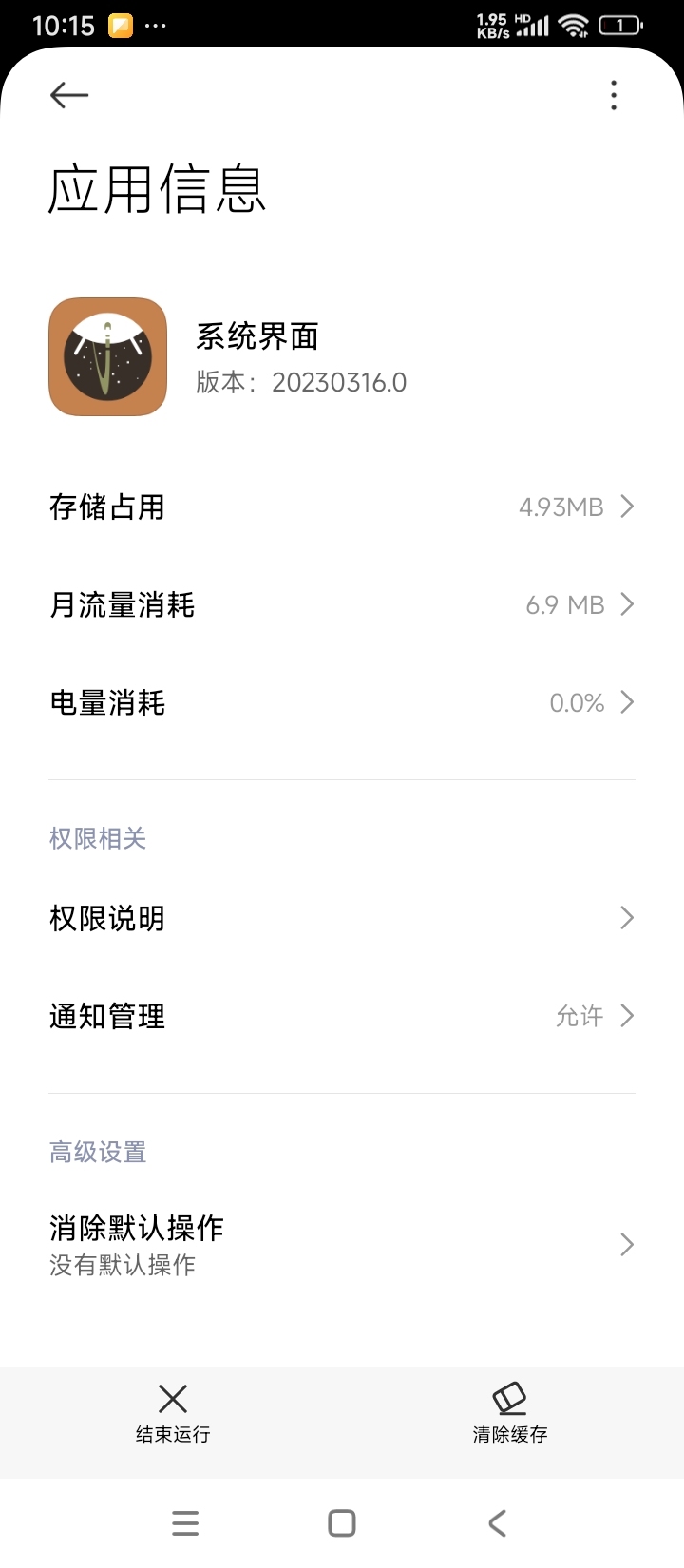684x1568 pixels.
Task: Go to the system home screen
Action: pos(342,1523)
